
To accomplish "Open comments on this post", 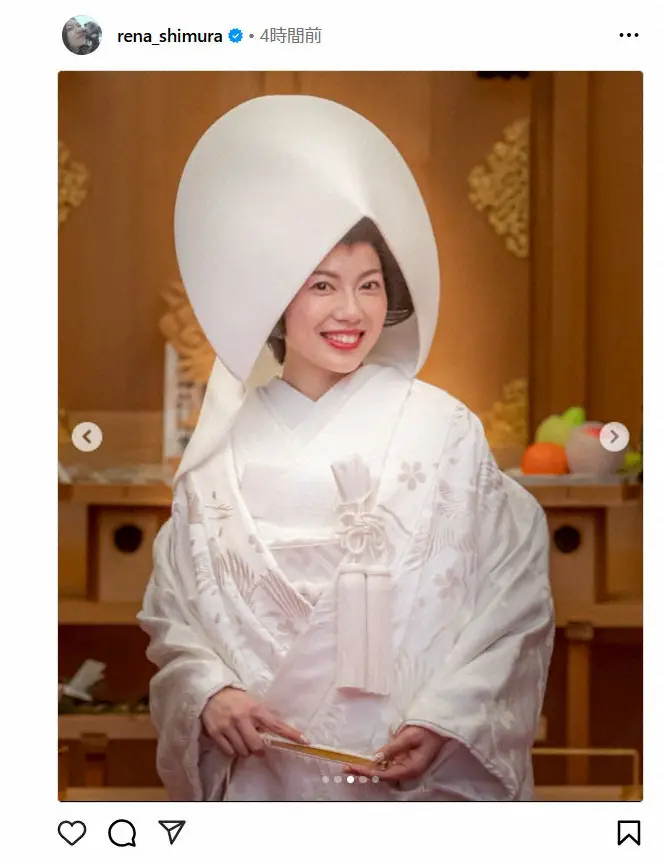I will pyautogui.click(x=122, y=832).
